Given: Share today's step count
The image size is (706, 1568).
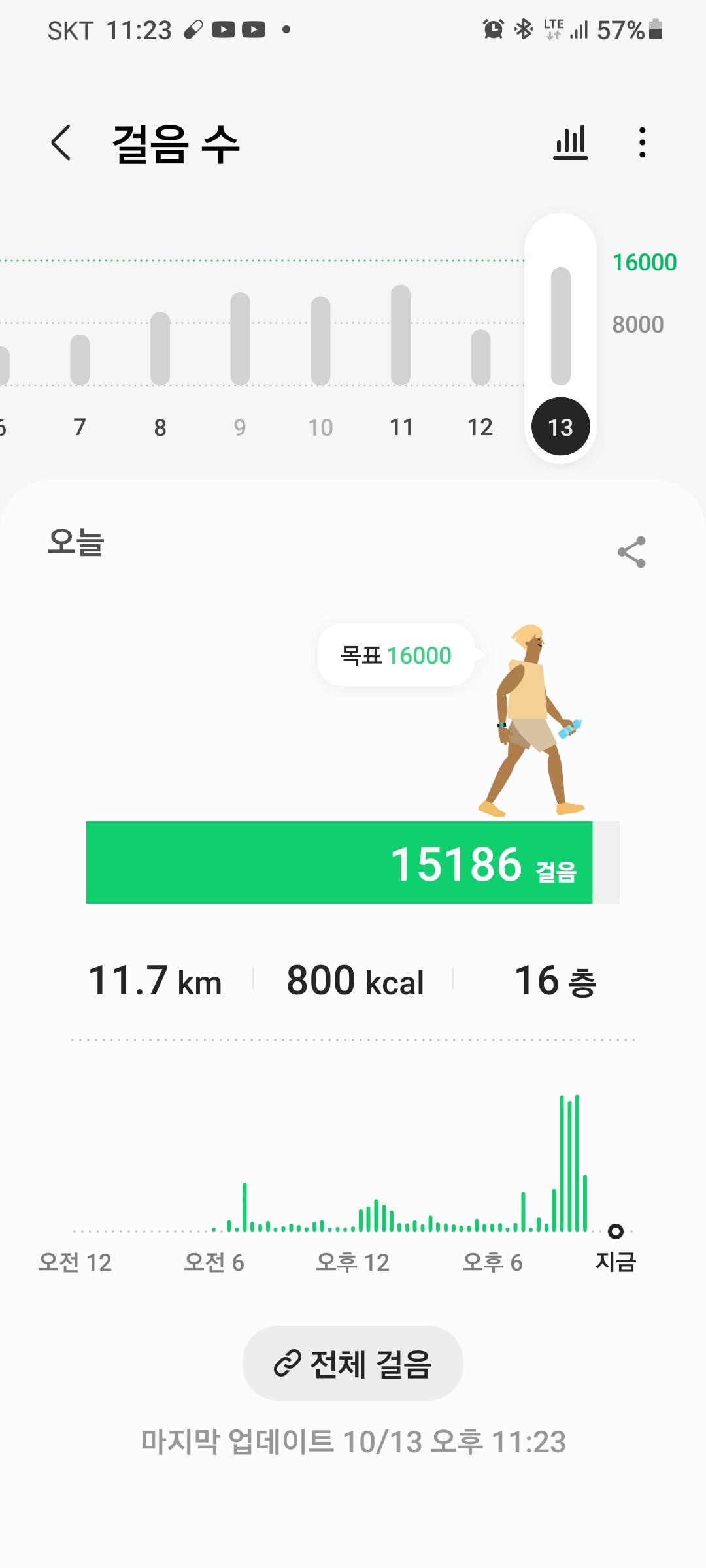Looking at the screenshot, I should point(631,552).
